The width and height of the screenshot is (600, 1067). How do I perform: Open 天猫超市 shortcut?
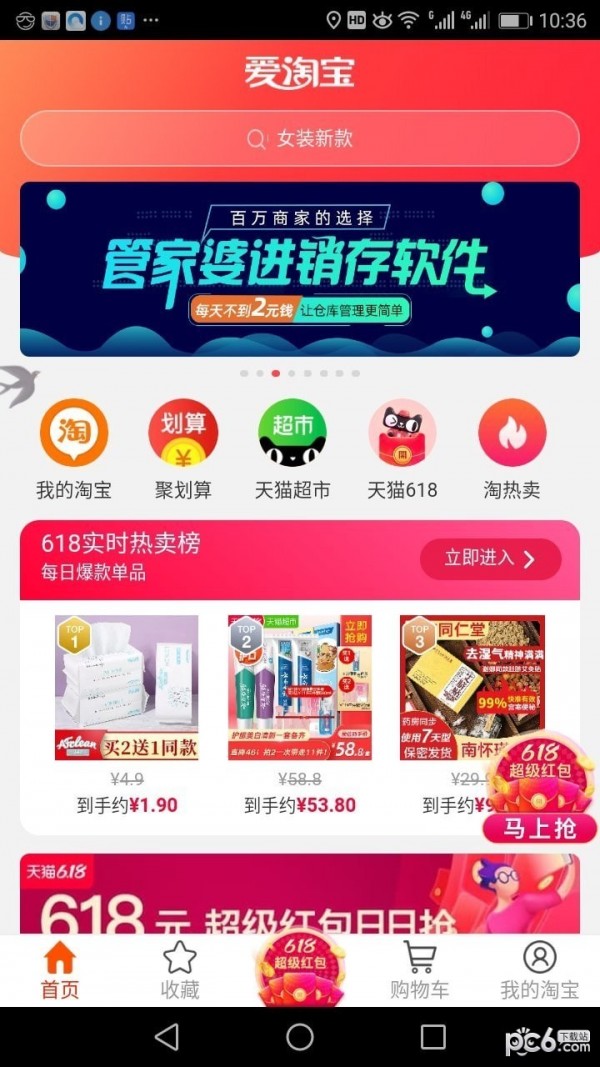click(293, 433)
